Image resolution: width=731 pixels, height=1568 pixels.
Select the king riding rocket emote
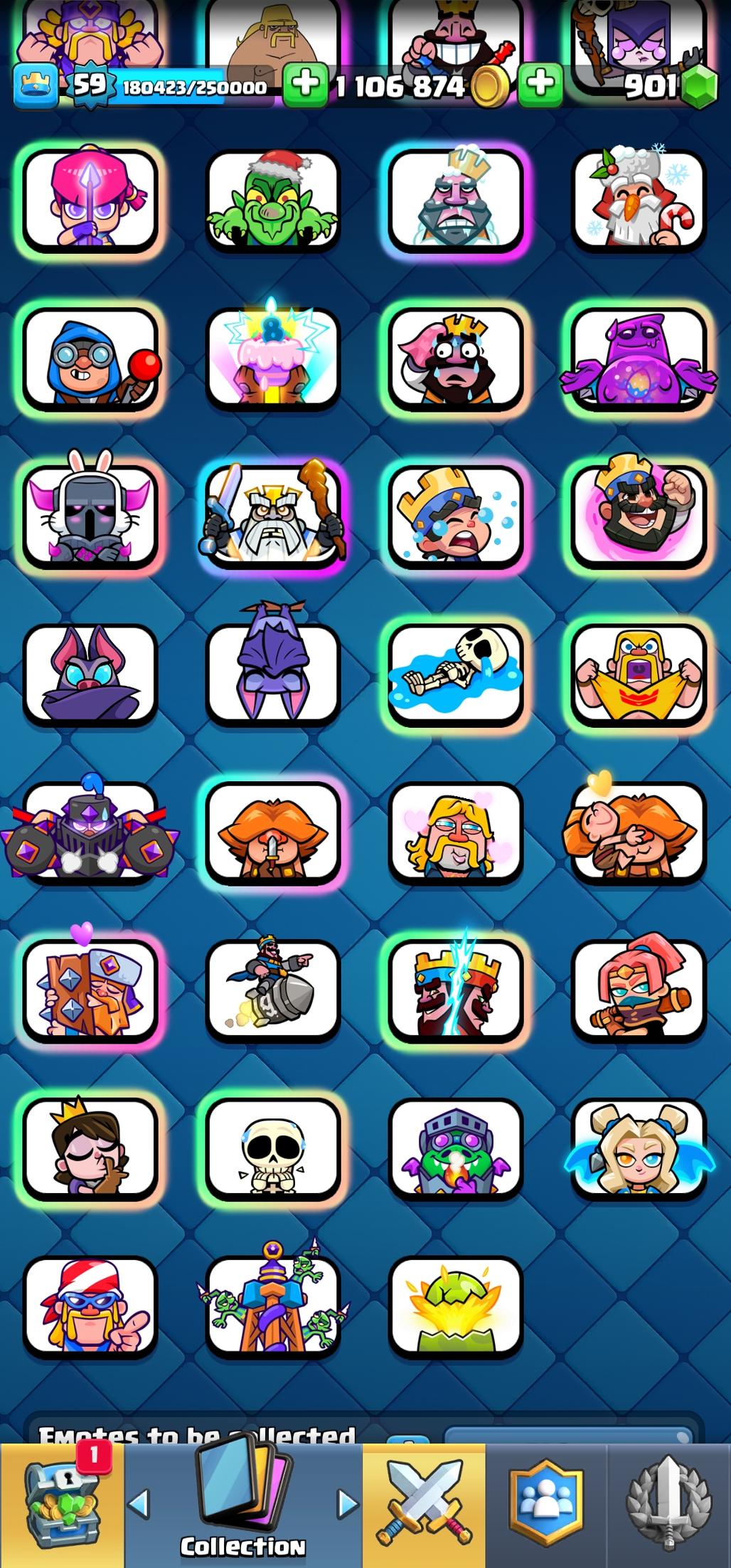pos(273,989)
